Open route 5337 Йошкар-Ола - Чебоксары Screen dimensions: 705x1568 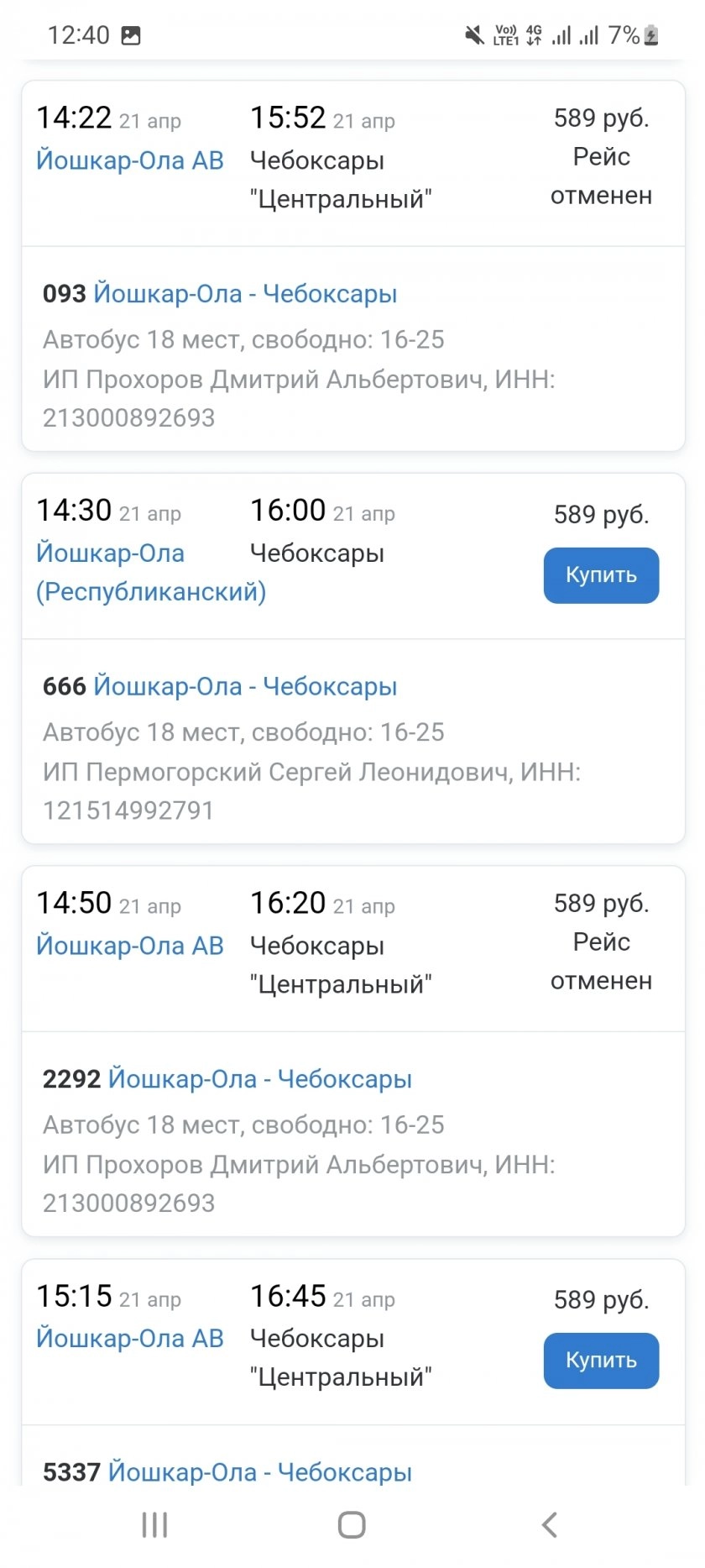pos(260,1471)
